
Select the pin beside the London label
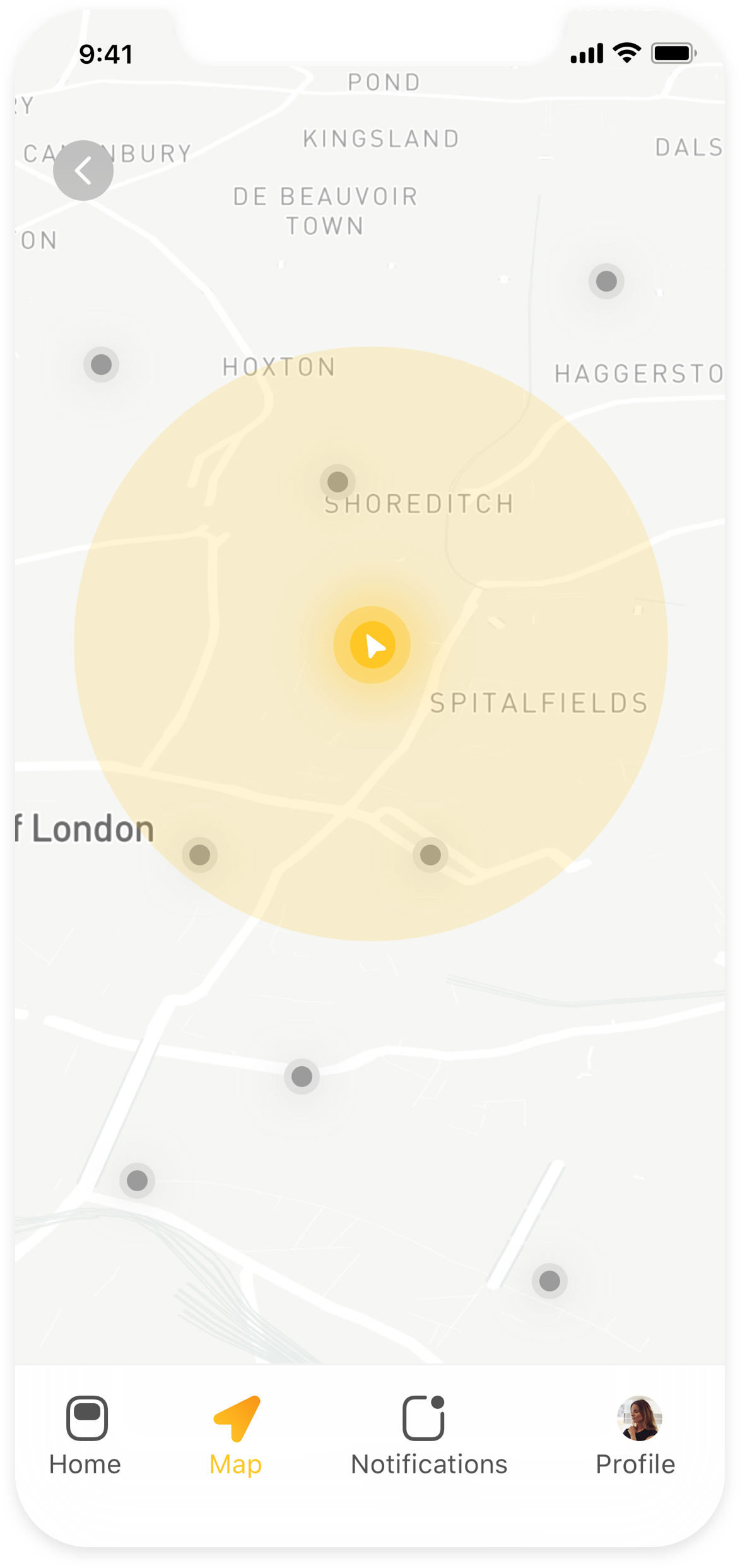(x=200, y=855)
